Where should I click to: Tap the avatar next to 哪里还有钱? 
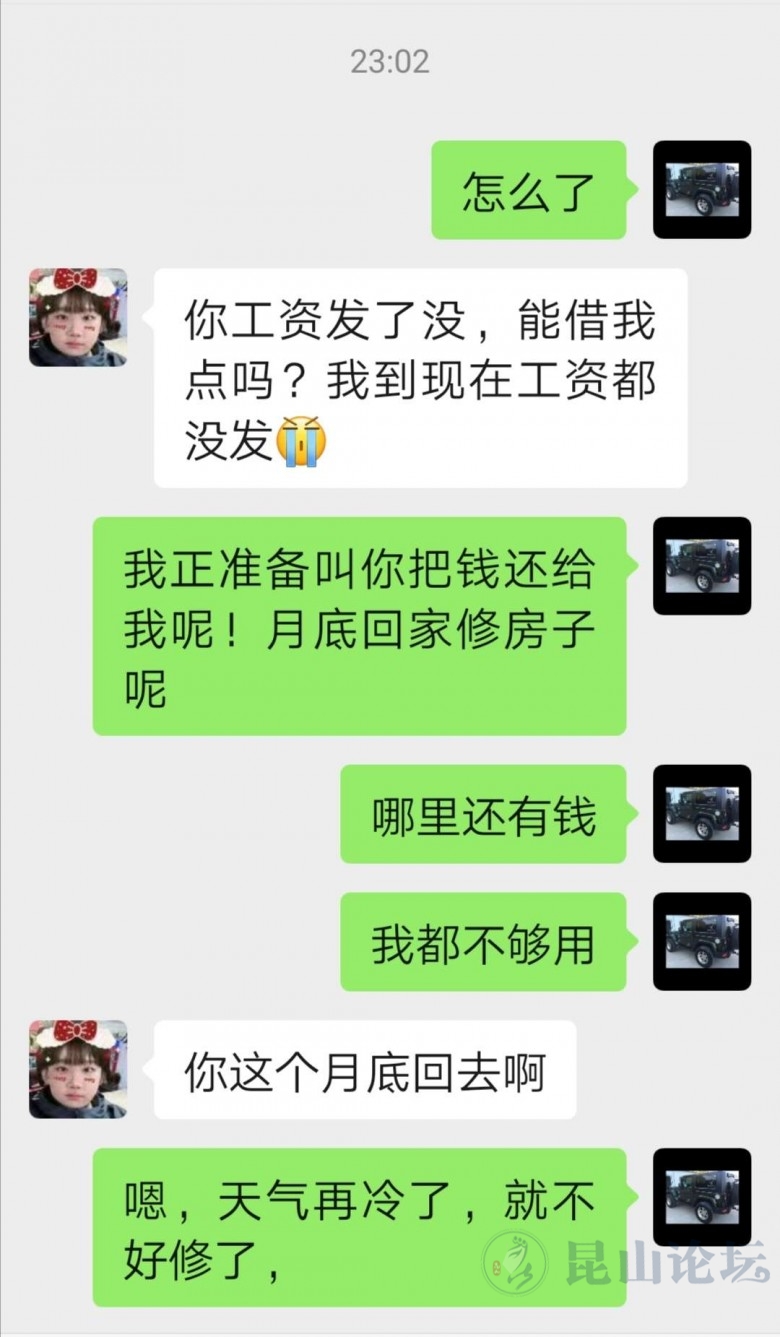[x=702, y=814]
